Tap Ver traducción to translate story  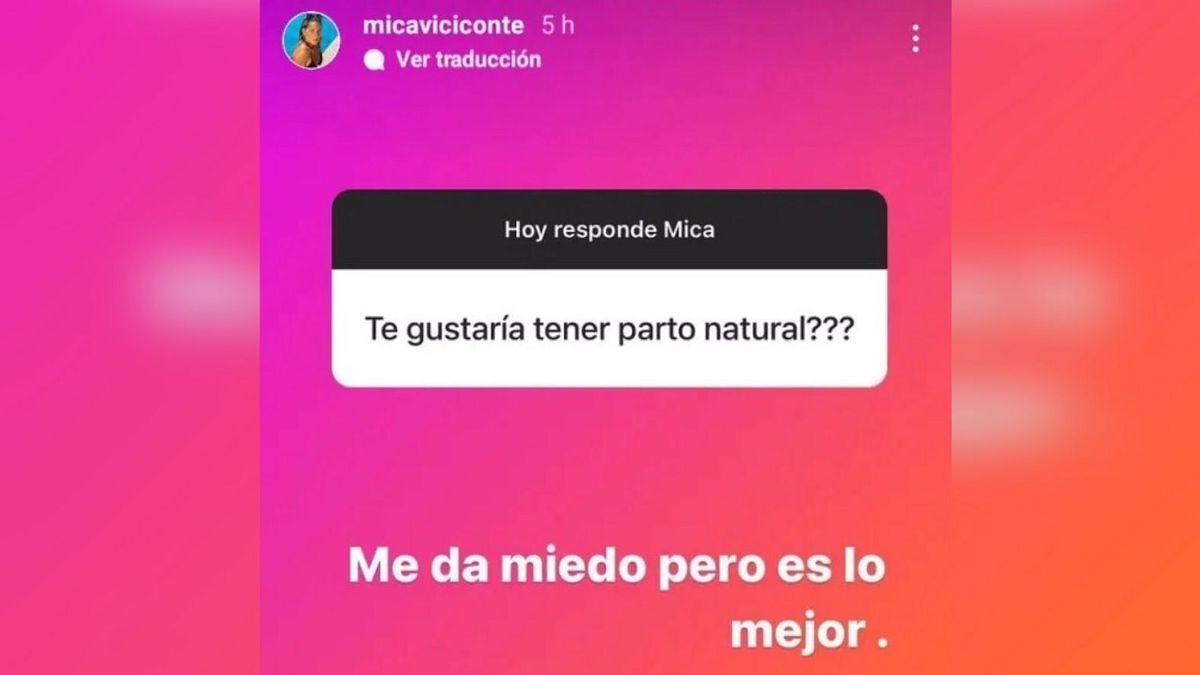tap(467, 60)
